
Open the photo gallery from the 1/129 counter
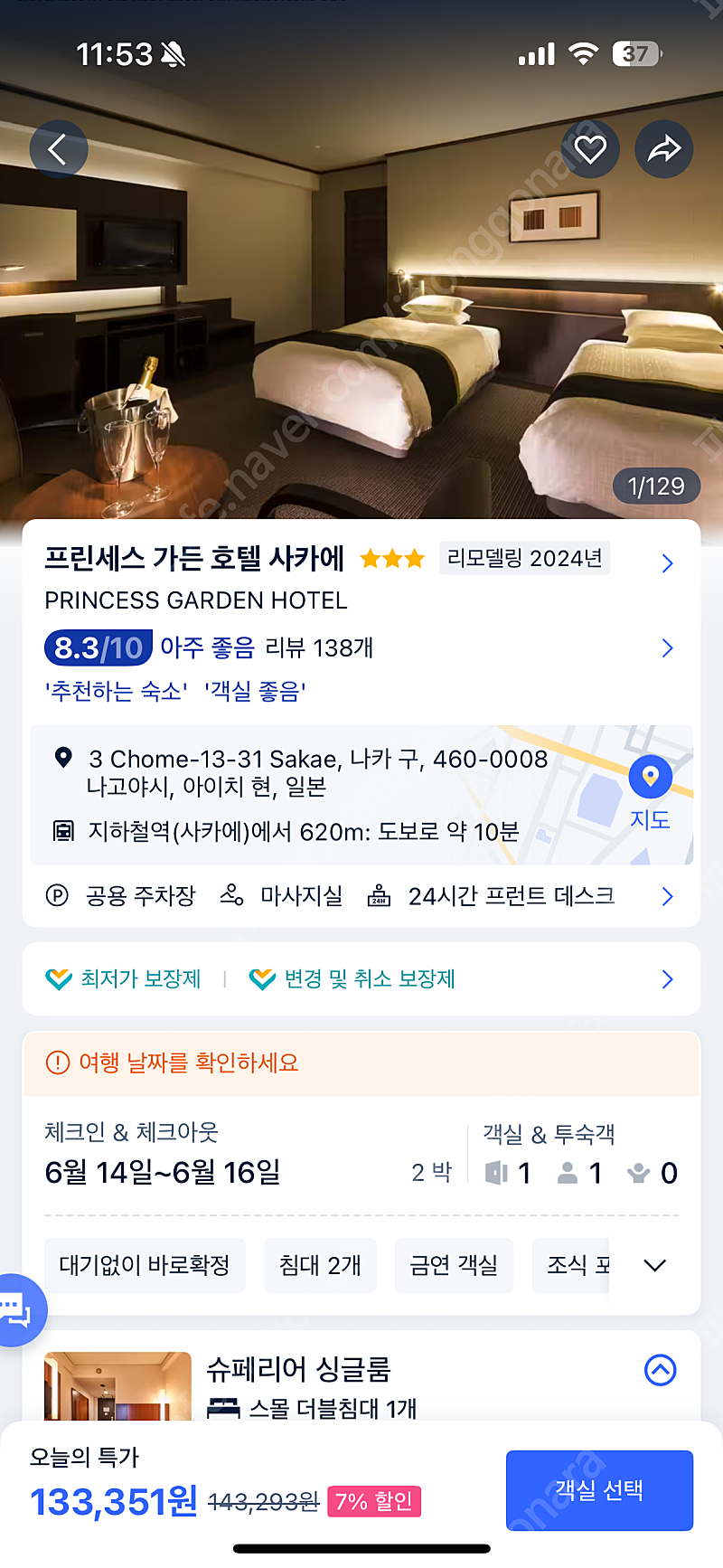tap(656, 486)
